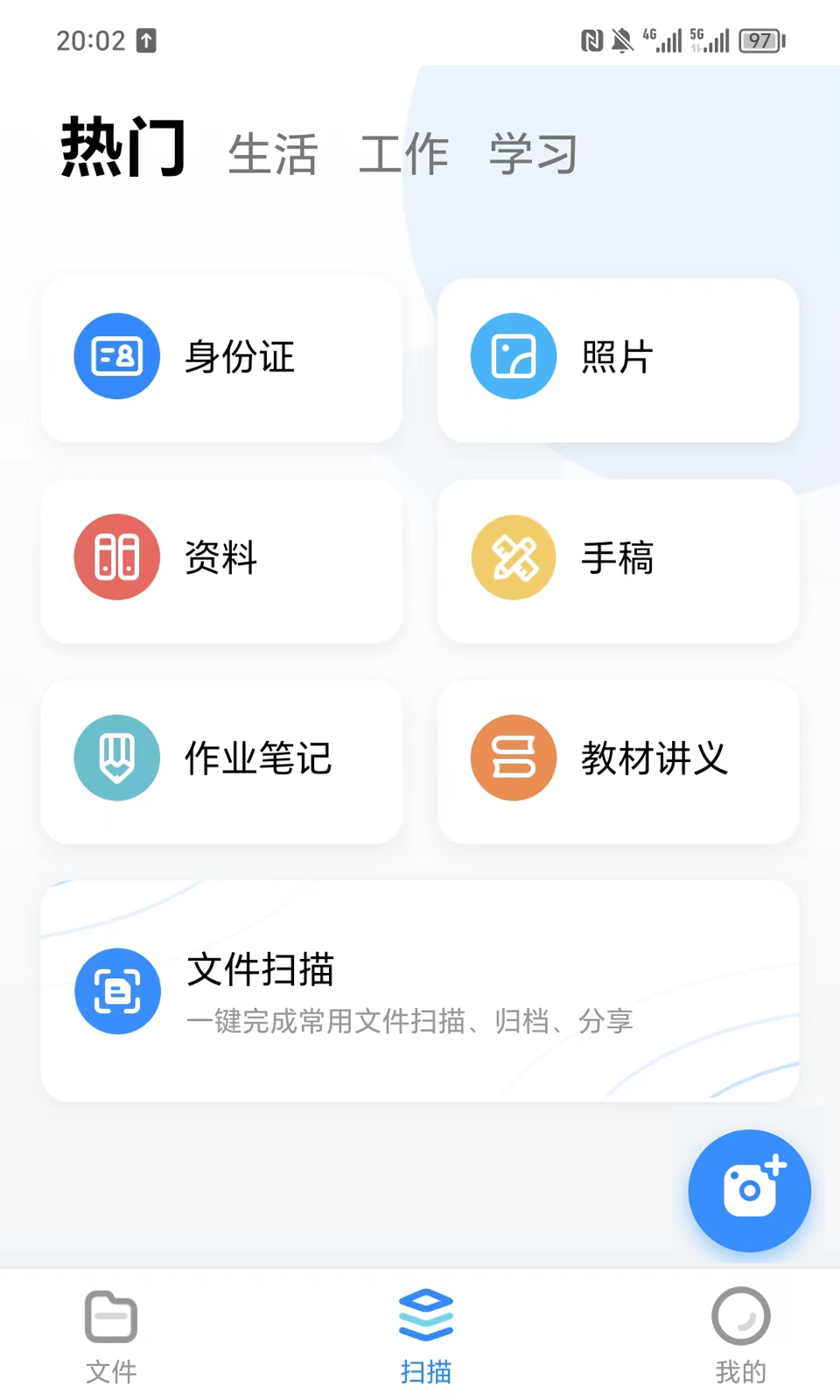Go to the 文件 bottom tab
The image size is (840, 1400).
111,1334
